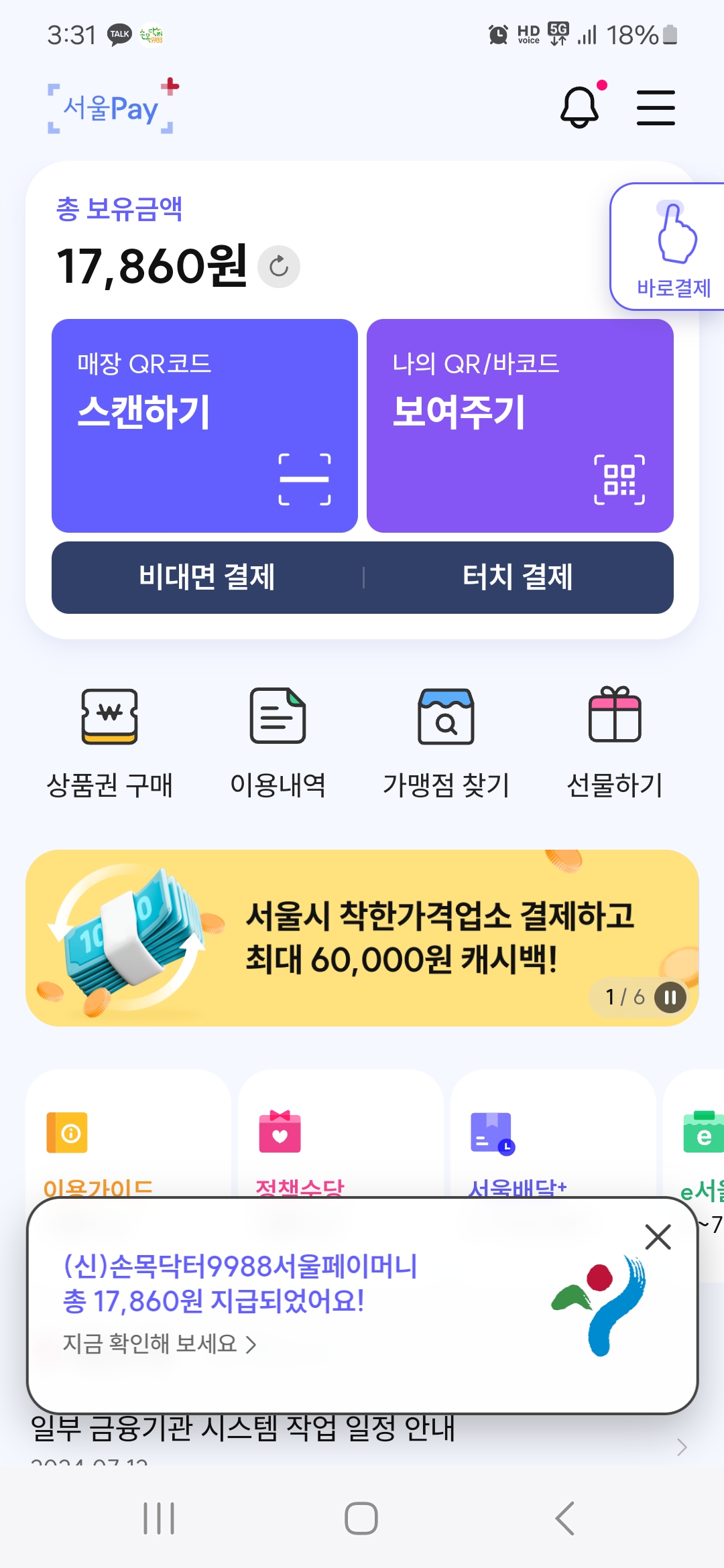Open the 매장 QR코드 스캔하기 scanner
The image size is (724, 1568).
[205, 426]
